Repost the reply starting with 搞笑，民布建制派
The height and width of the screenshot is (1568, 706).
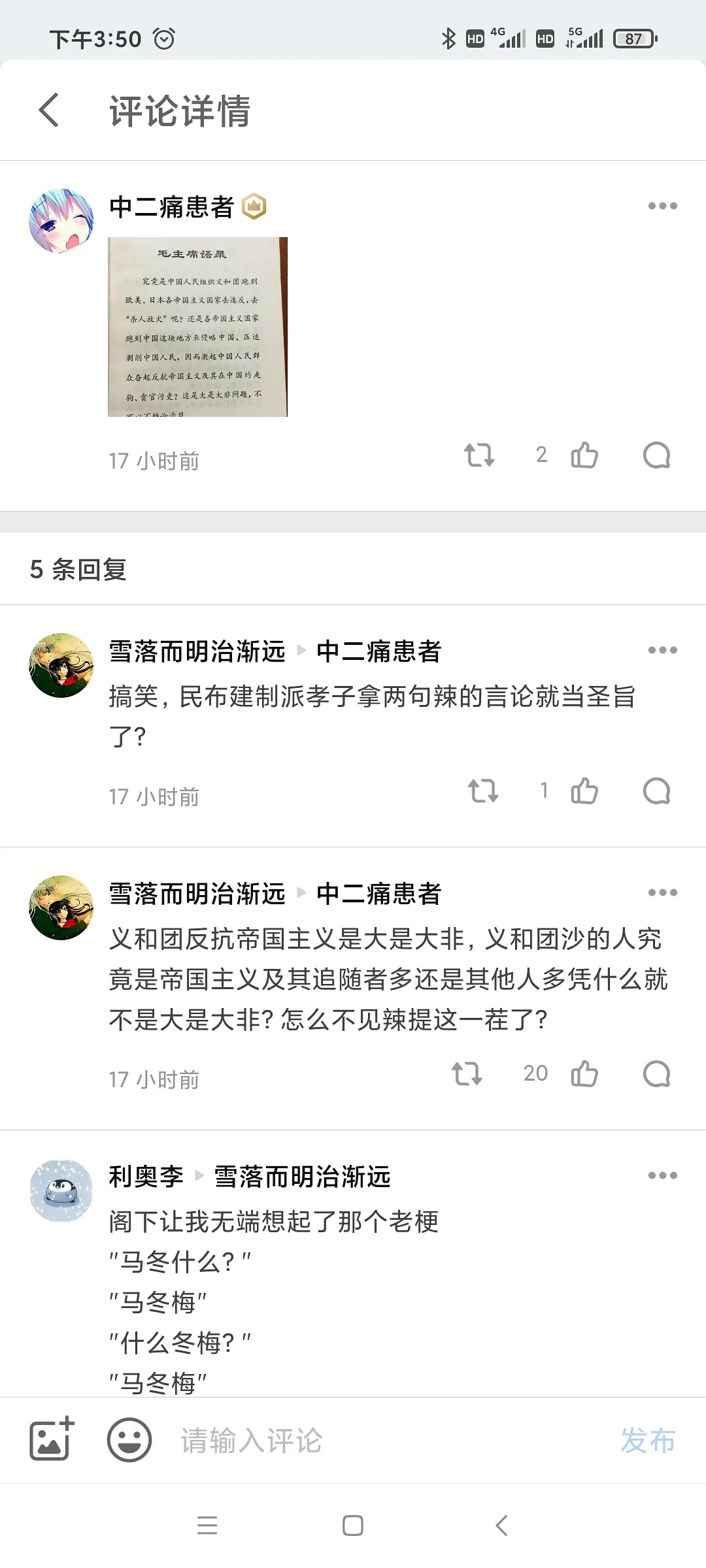[x=483, y=791]
